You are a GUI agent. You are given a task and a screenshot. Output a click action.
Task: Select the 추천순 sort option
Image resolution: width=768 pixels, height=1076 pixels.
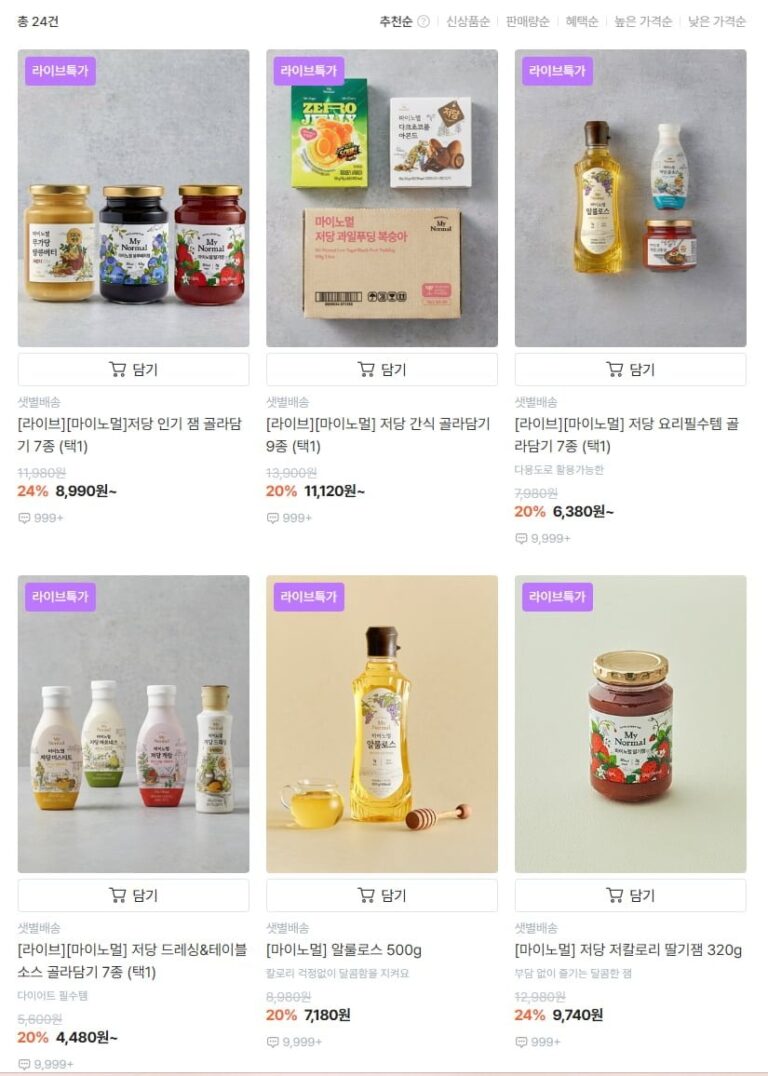point(395,22)
